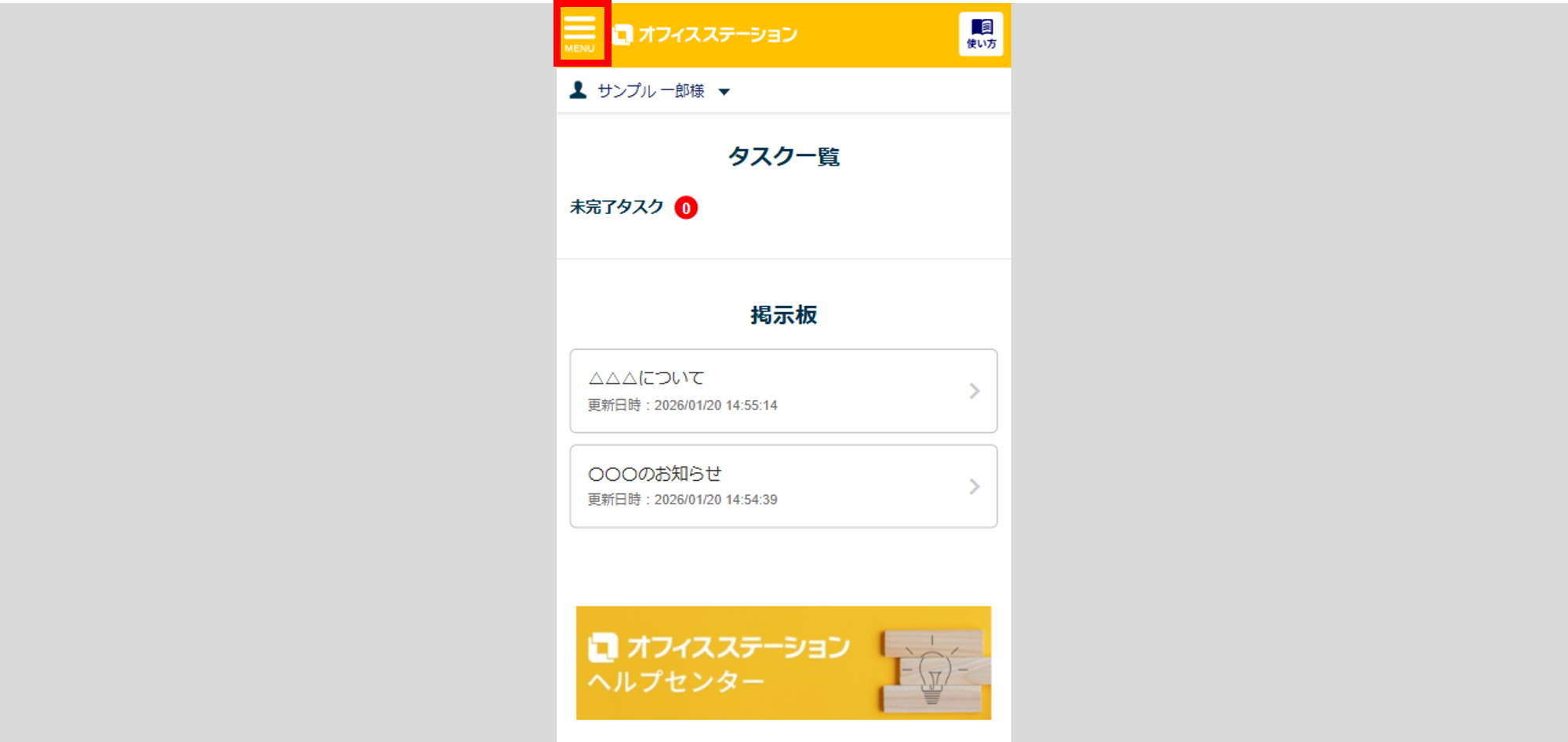This screenshot has width=1568, height=742.
Task: Open the 使い方 usage guide
Action: point(980,34)
